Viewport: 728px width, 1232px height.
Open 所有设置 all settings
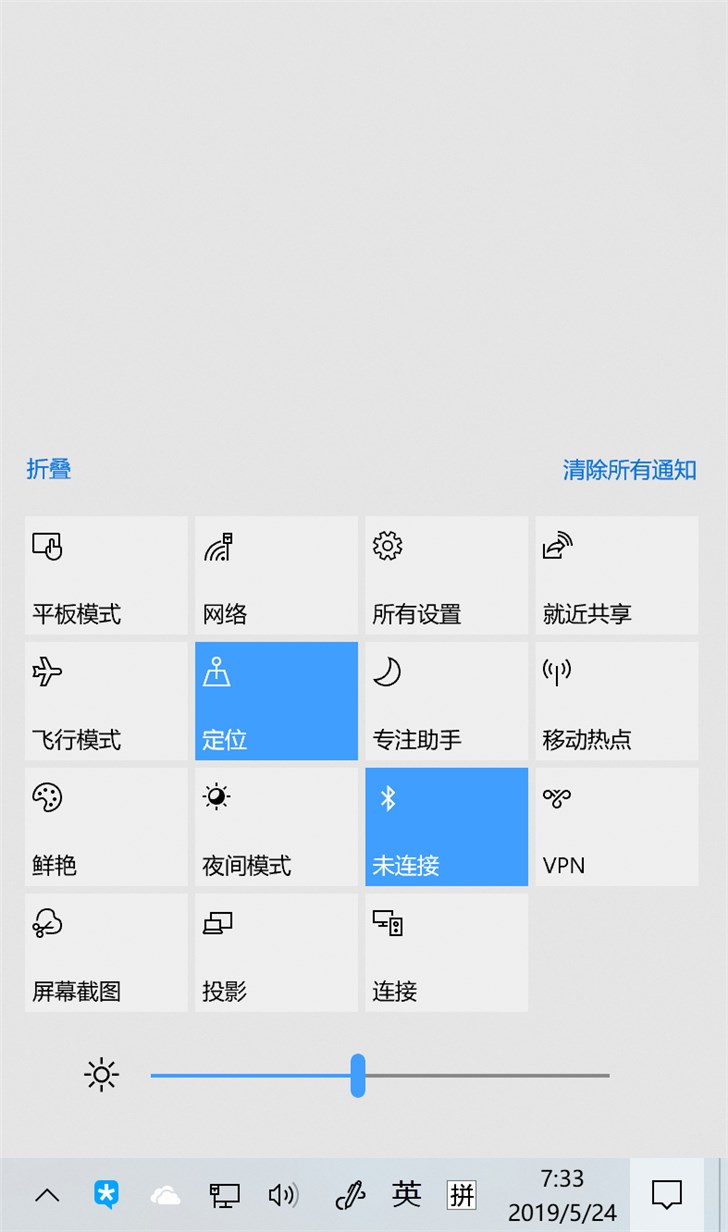pyautogui.click(x=446, y=575)
